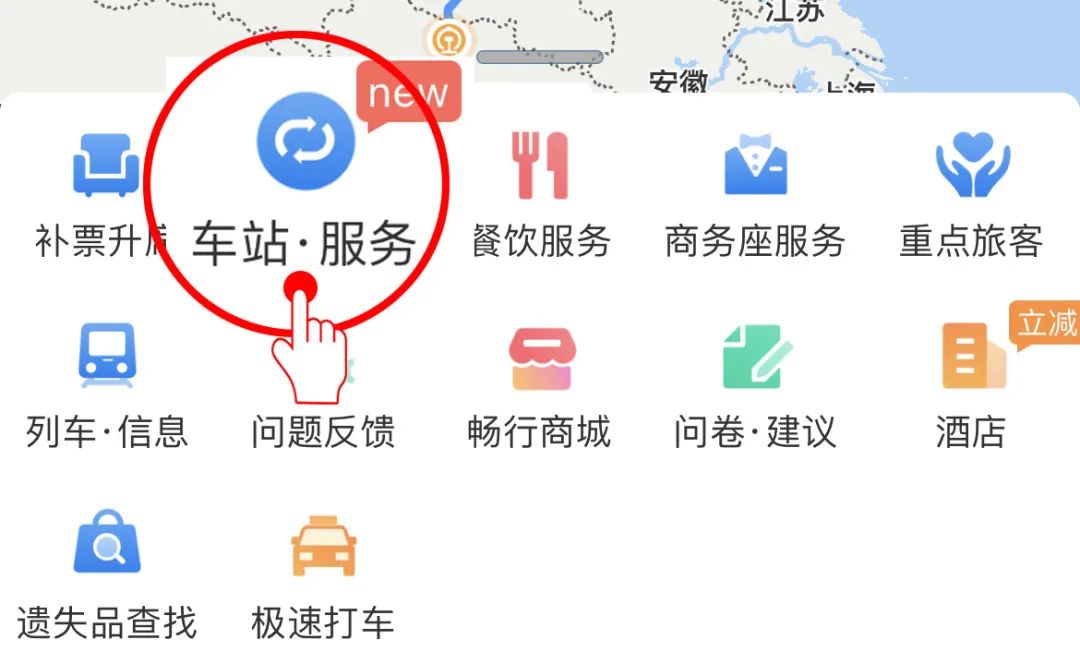The image size is (1080, 670).
Task: Open the 补票升席 service
Action: [105, 190]
